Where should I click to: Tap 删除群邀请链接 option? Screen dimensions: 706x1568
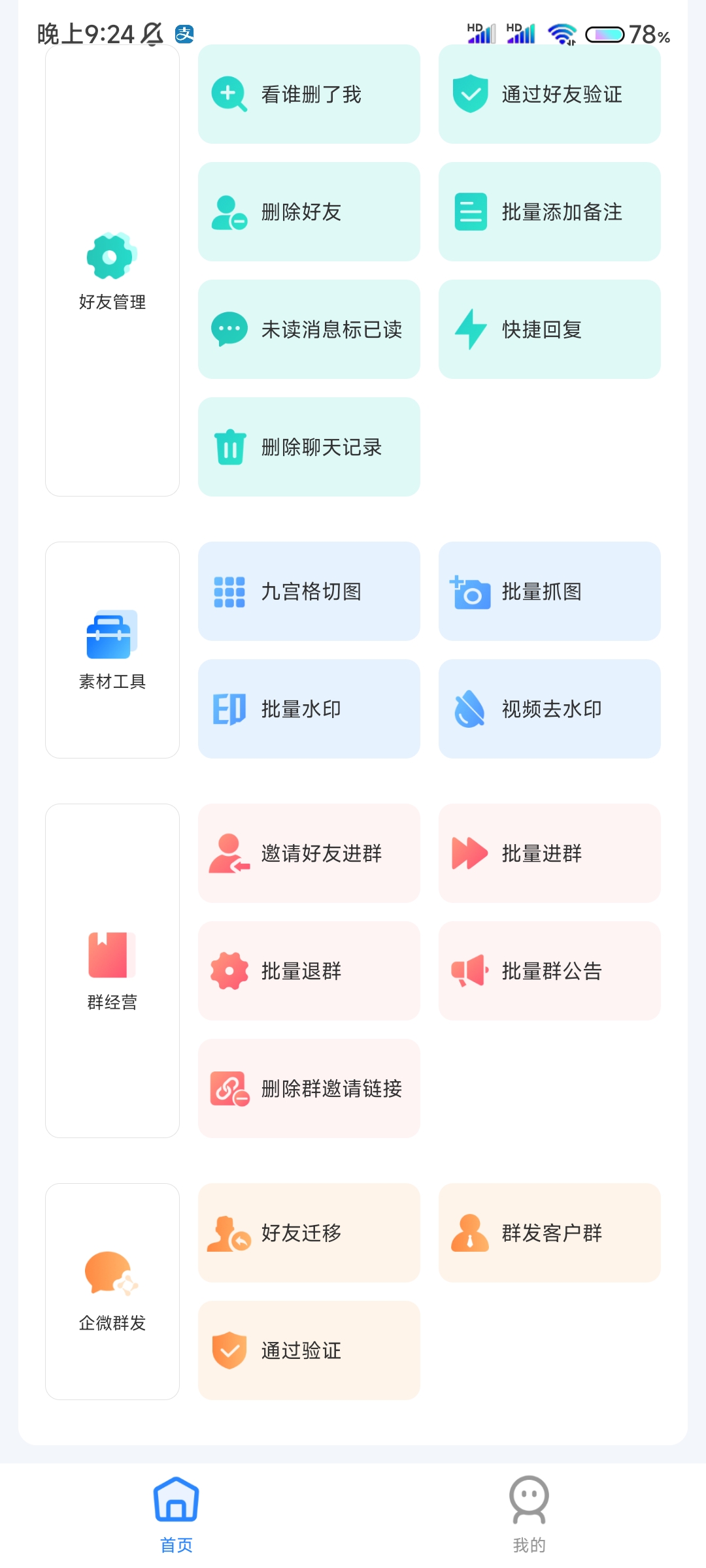click(309, 1088)
